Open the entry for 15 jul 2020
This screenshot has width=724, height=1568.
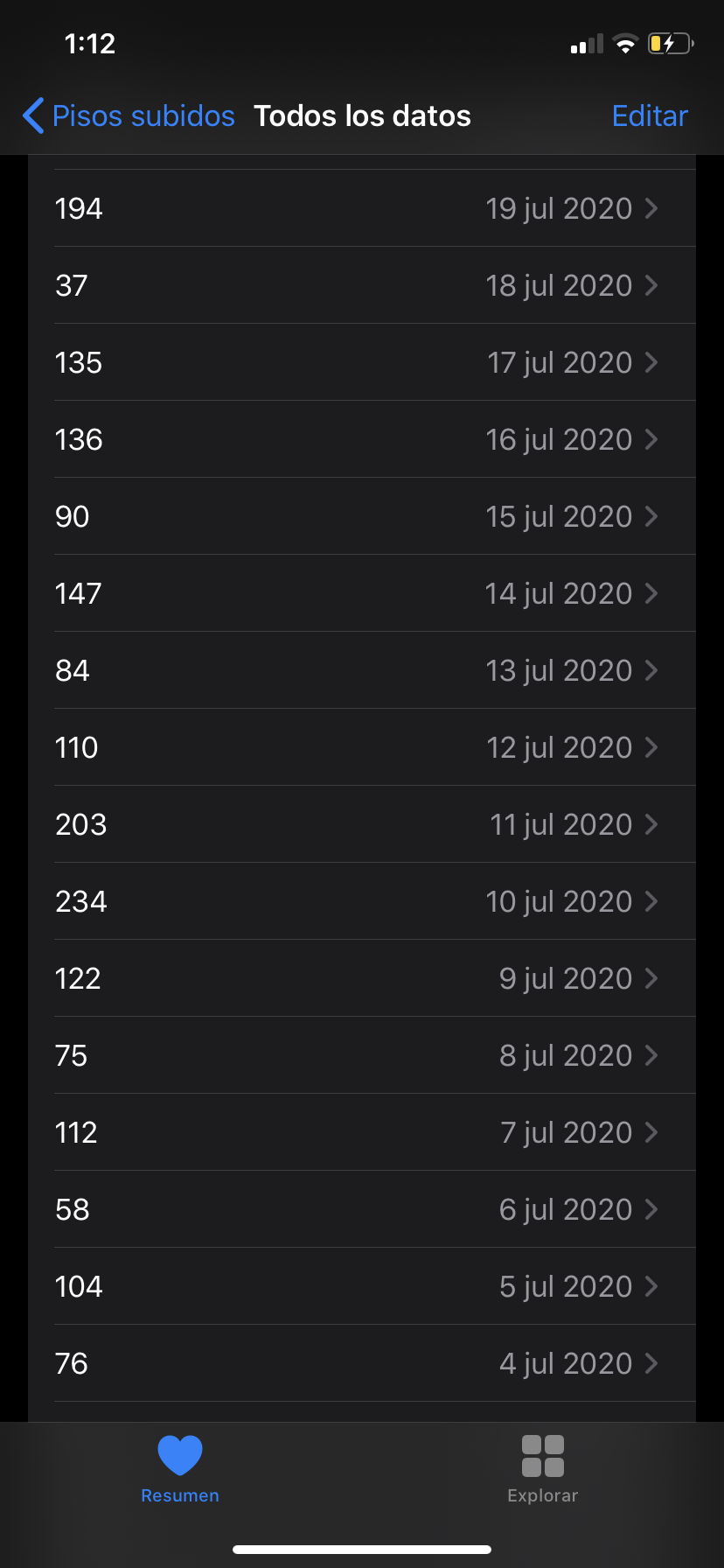point(362,516)
